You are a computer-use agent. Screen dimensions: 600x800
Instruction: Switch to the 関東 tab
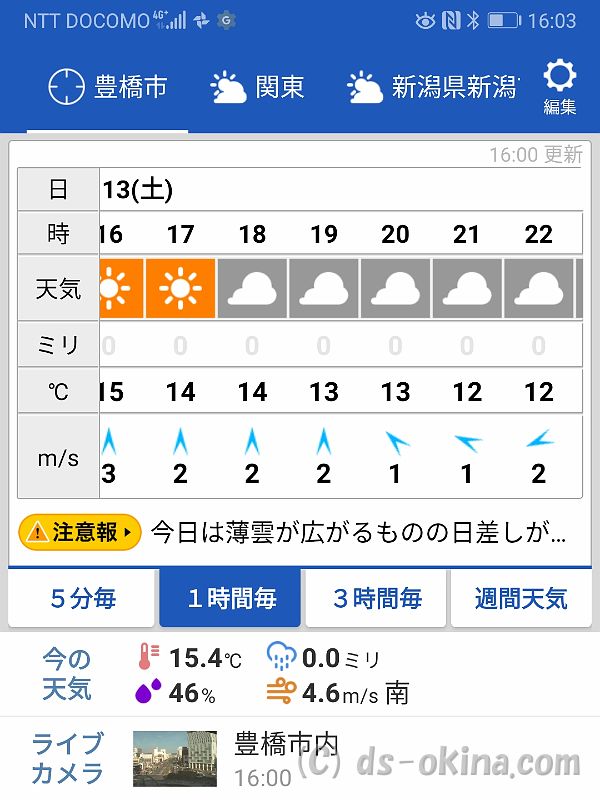[x=258, y=88]
